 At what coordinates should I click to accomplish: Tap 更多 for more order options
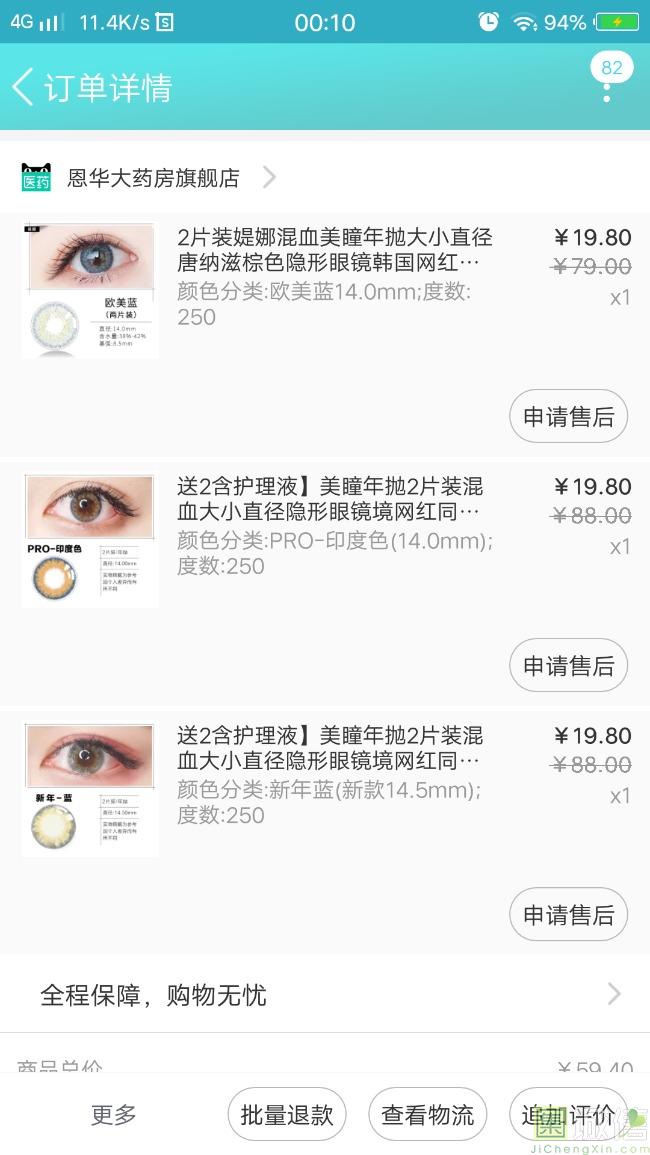(113, 1115)
